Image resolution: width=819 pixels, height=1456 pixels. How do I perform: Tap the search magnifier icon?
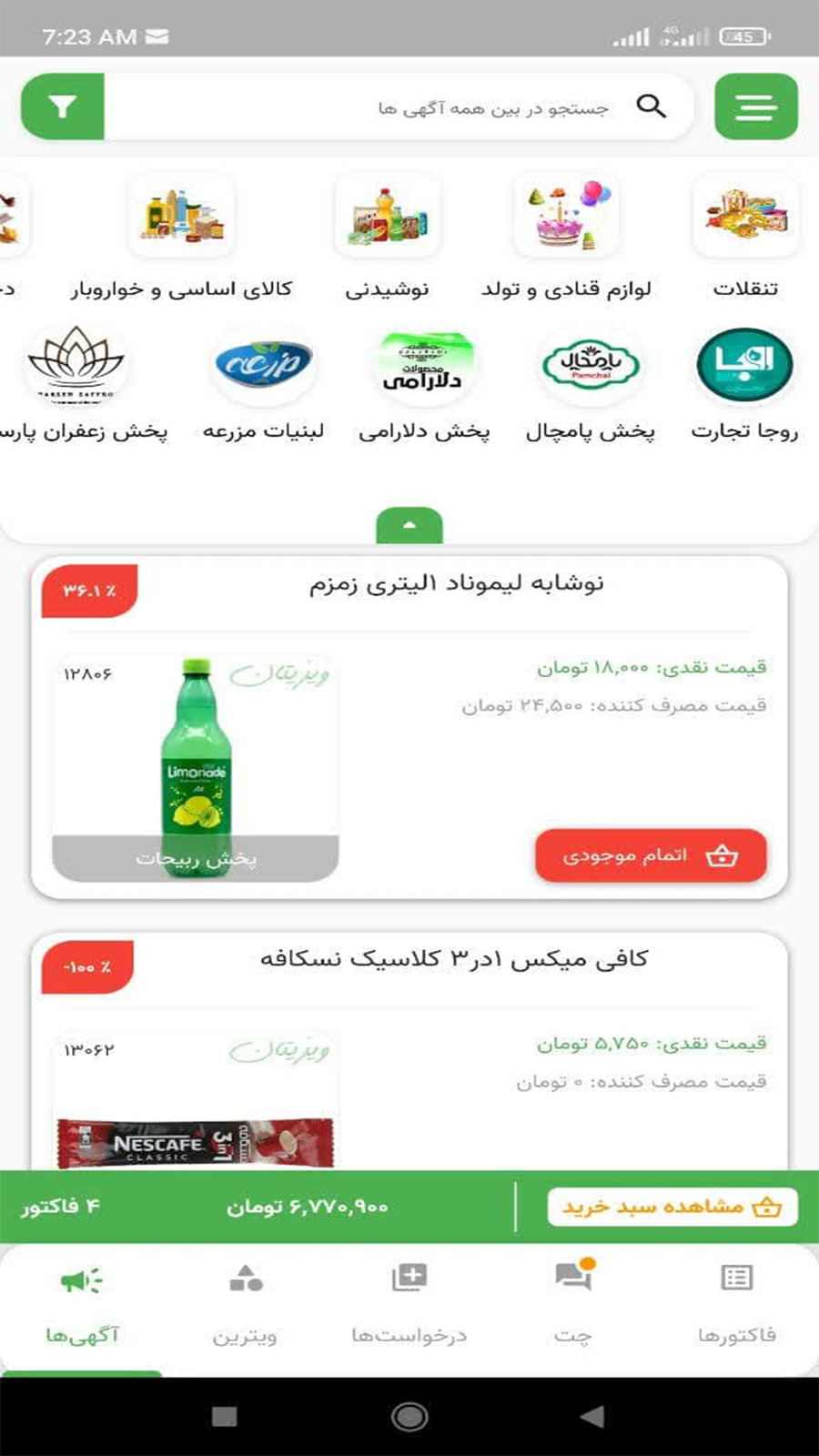point(652,106)
